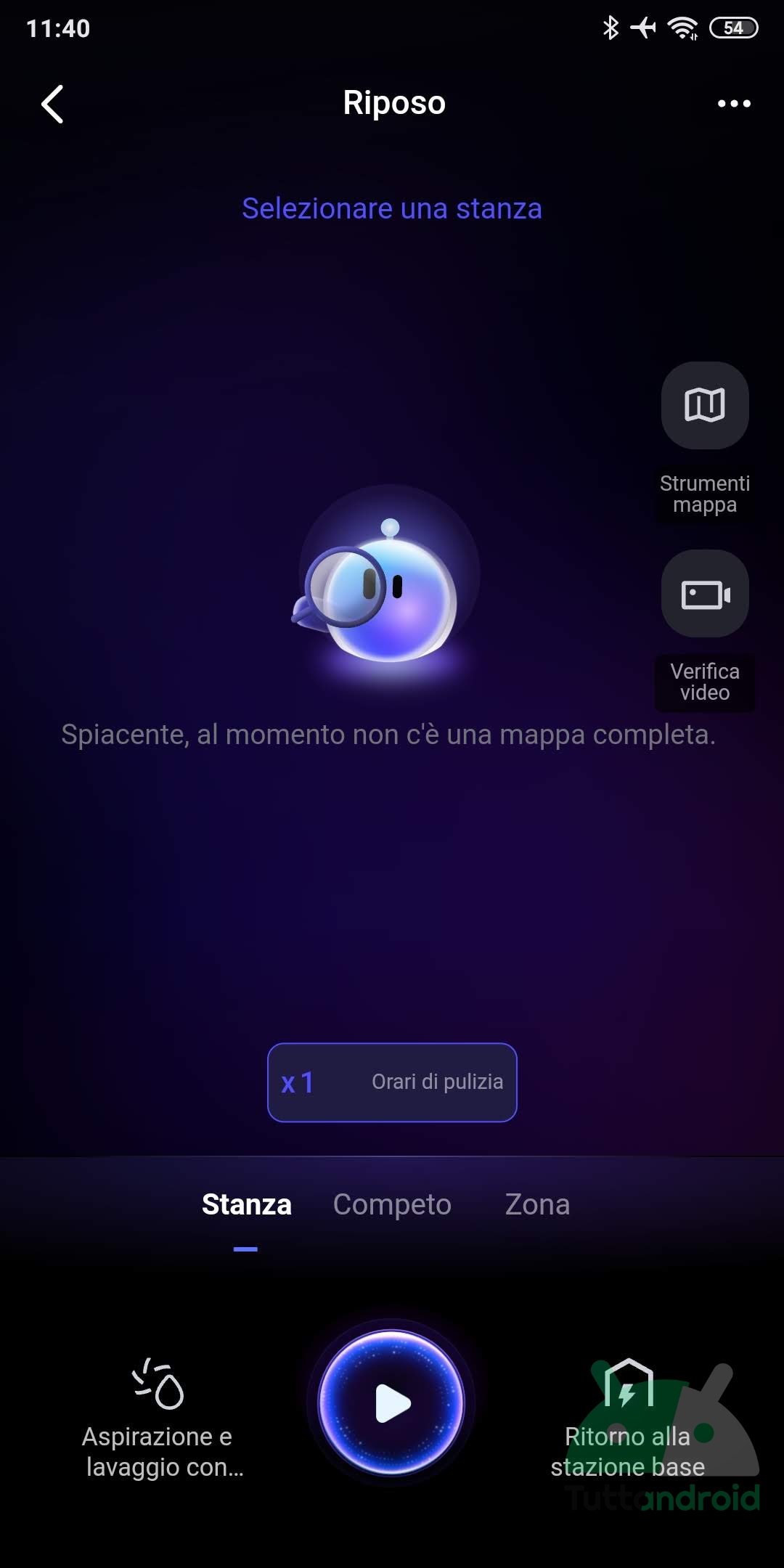Open Strumenti mappa map tools
Screen dimensions: 784x1568
point(704,406)
